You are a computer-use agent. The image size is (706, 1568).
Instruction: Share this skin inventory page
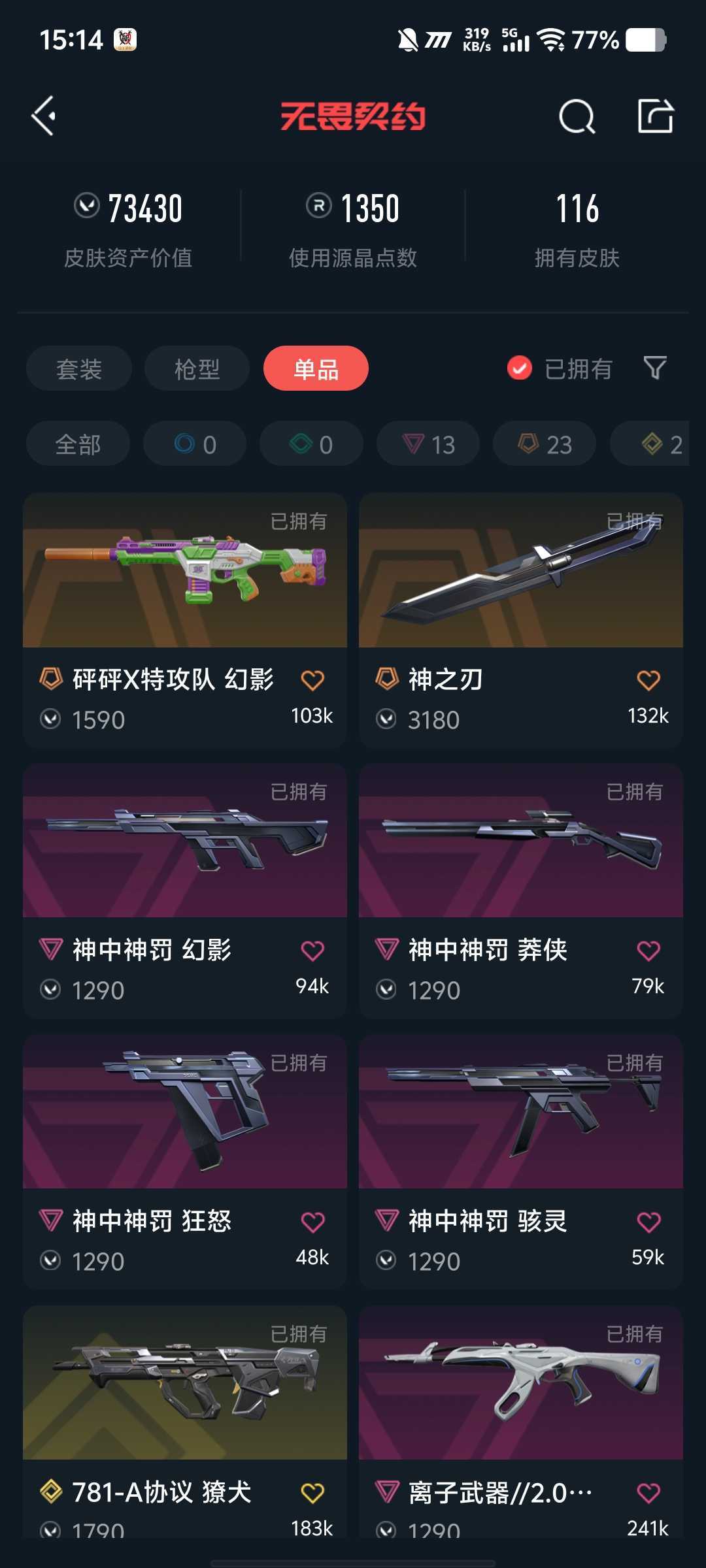click(655, 116)
